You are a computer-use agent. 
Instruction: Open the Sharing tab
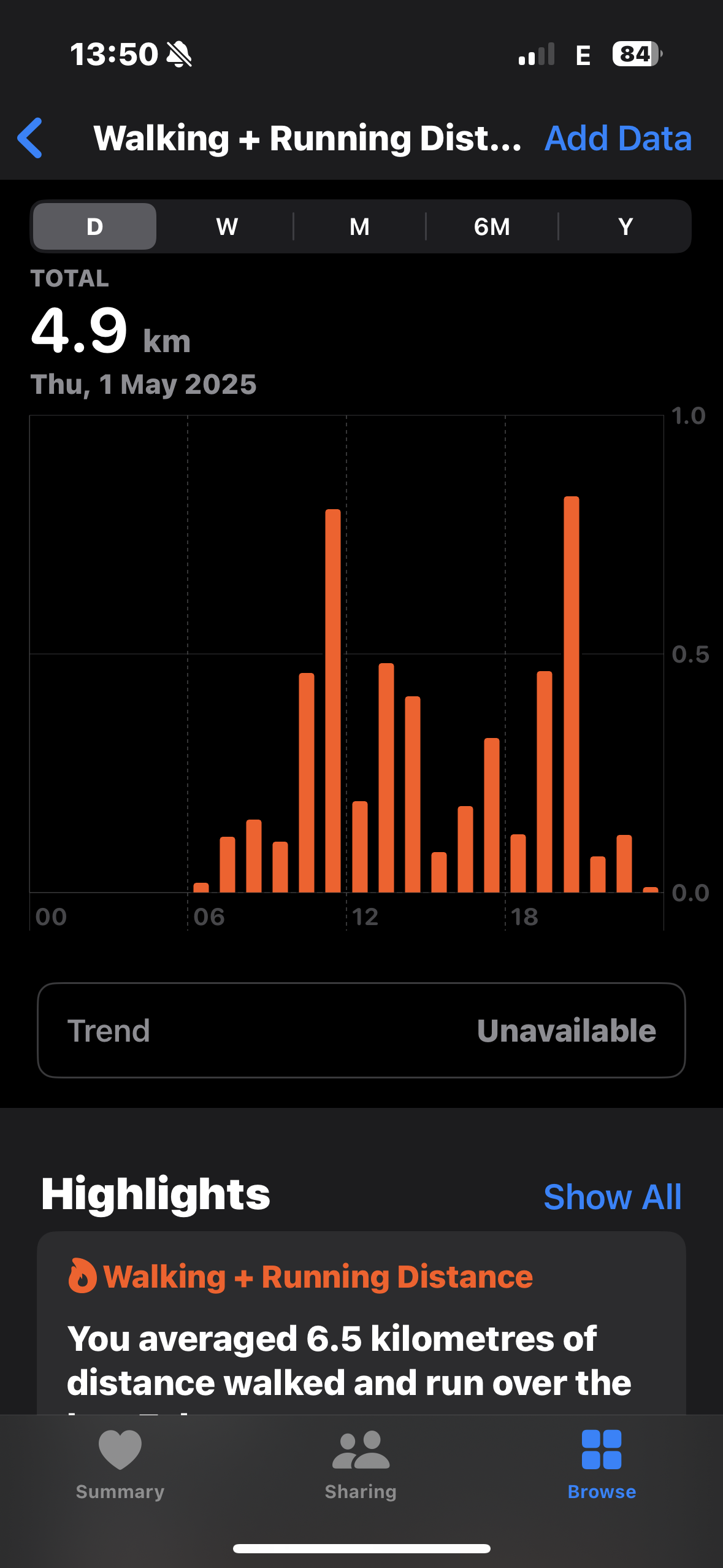pyautogui.click(x=361, y=1465)
